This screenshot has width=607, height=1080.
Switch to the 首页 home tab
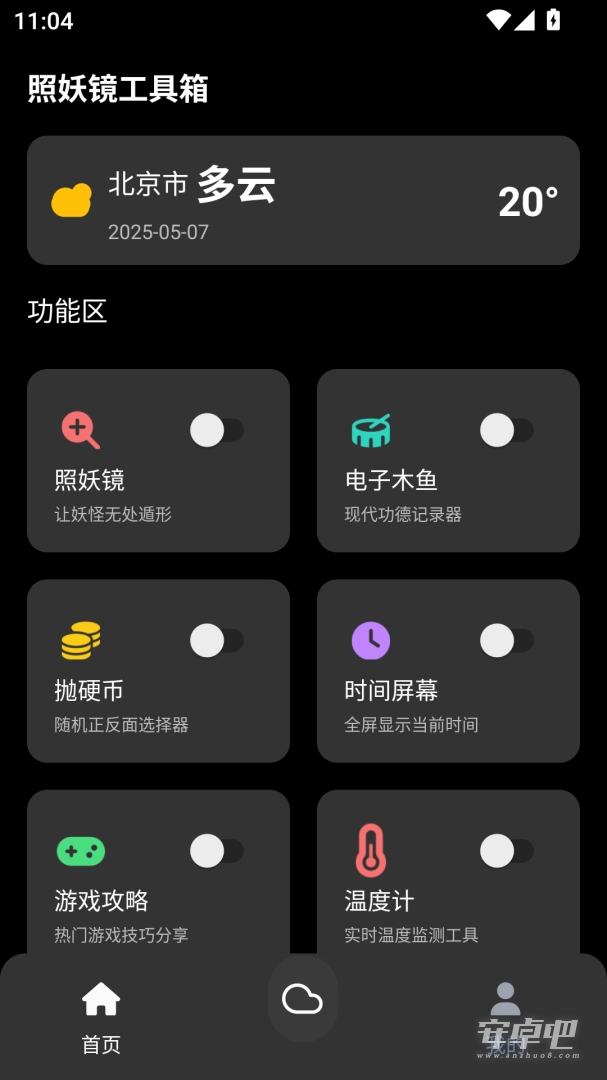tap(101, 1017)
